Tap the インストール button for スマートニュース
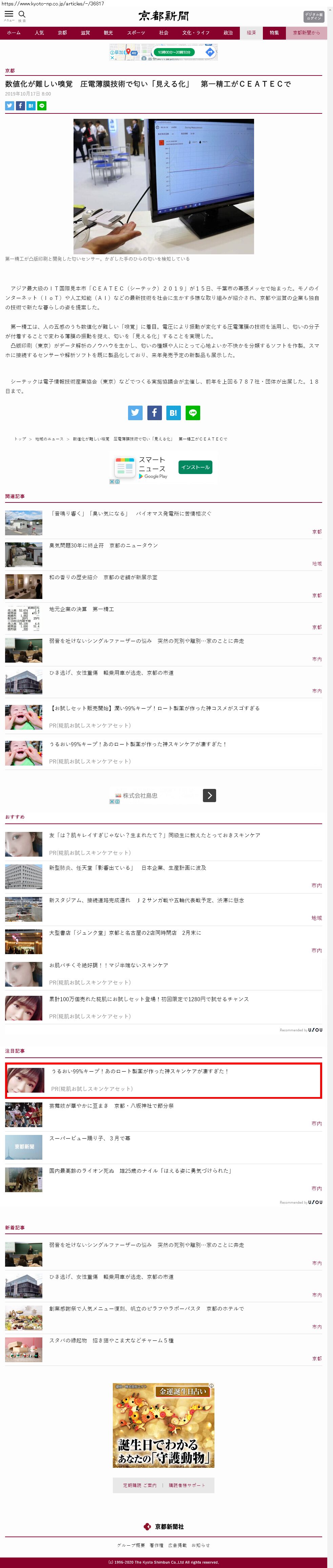This screenshot has width=333, height=1568. pos(195,468)
